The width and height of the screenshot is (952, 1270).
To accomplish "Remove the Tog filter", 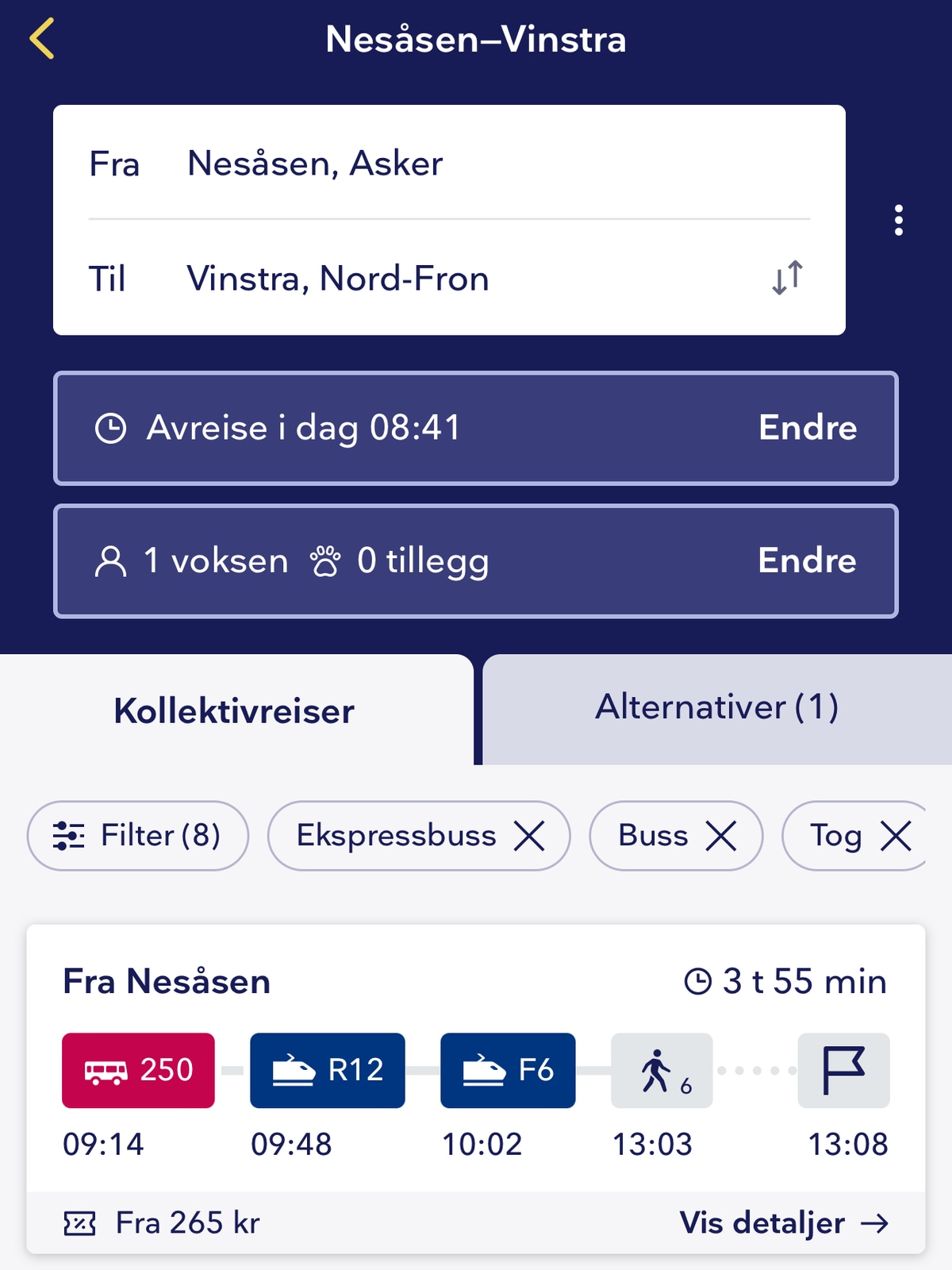I will (x=897, y=835).
